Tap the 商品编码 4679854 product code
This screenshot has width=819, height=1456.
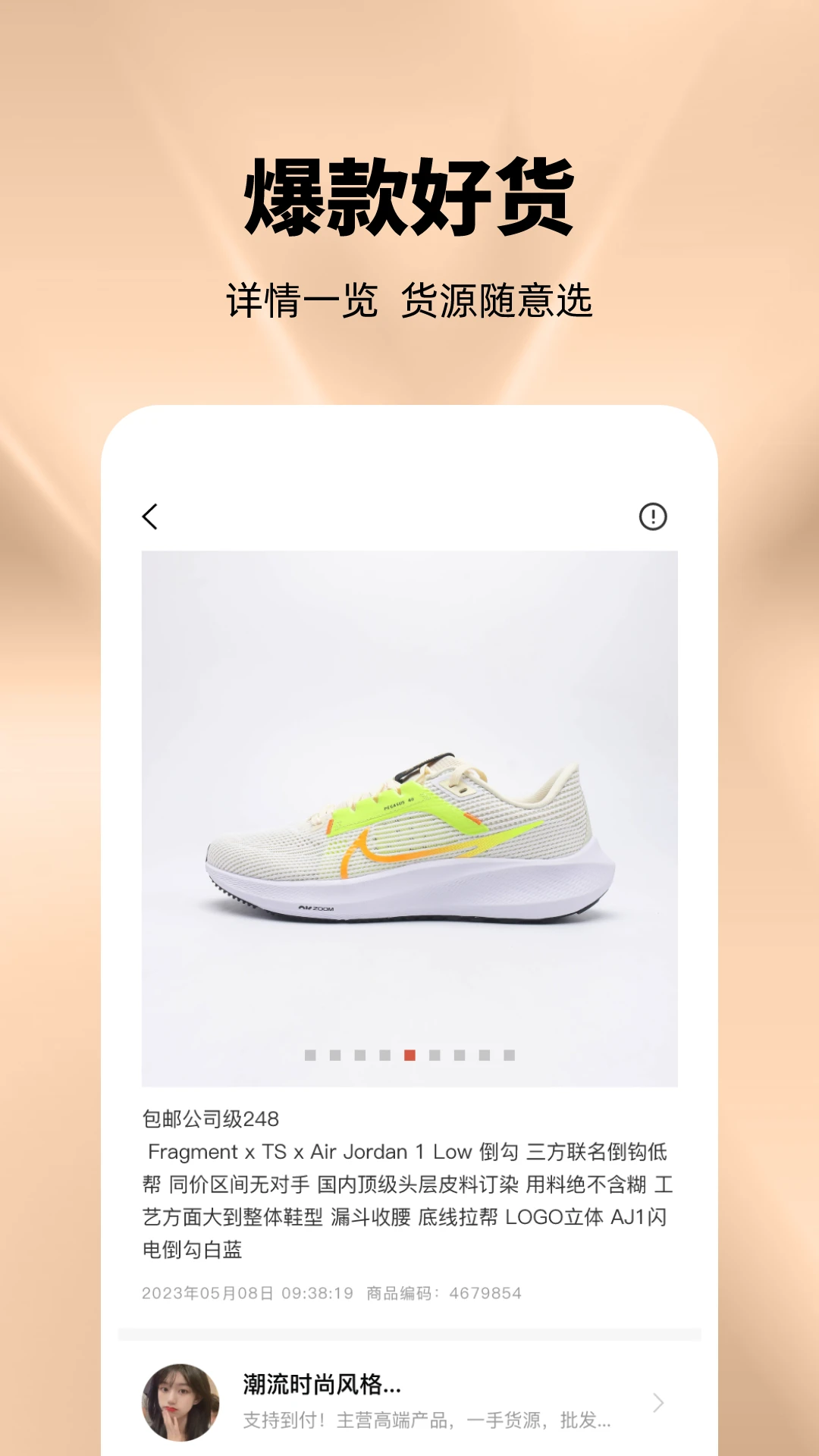click(x=444, y=1291)
